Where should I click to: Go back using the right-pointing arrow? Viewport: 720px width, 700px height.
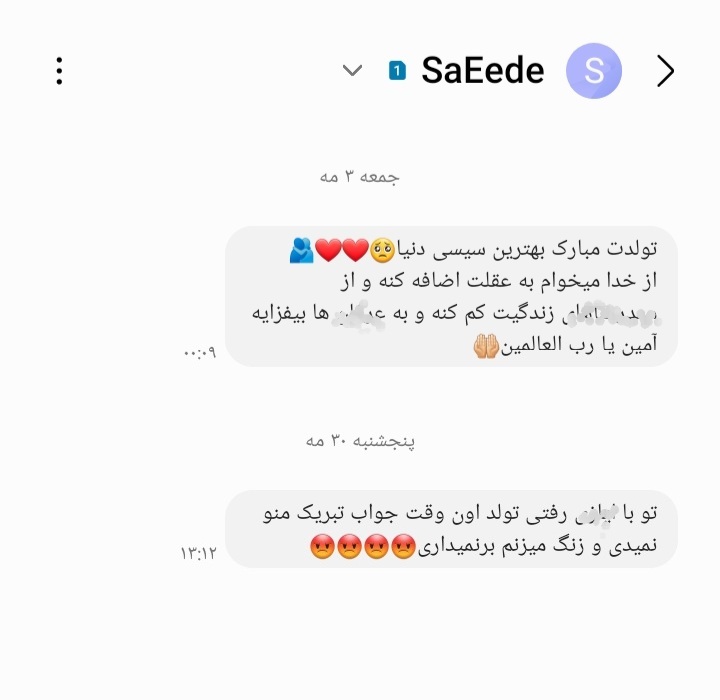[665, 71]
